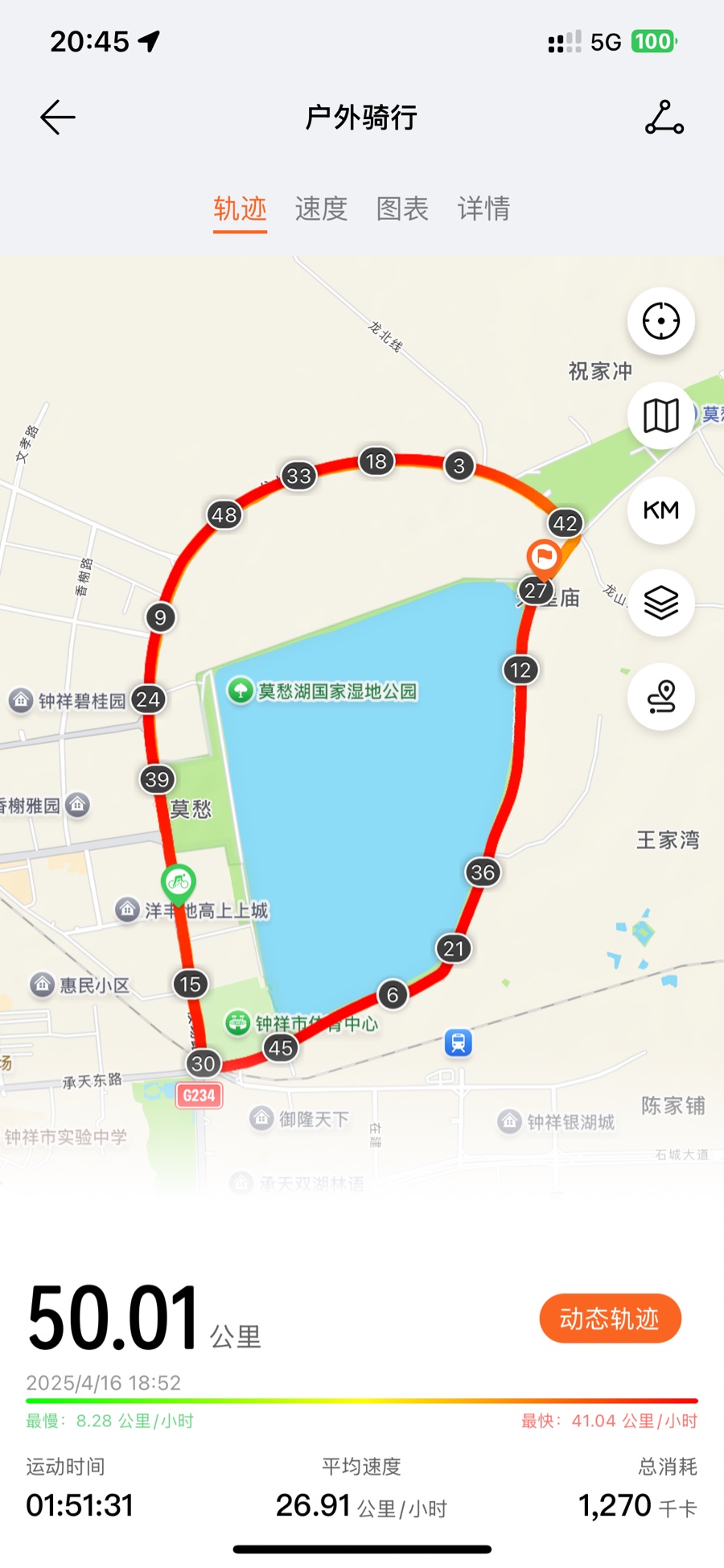Recenter map with the crosshair button
Image resolution: width=724 pixels, height=1568 pixels.
(661, 321)
